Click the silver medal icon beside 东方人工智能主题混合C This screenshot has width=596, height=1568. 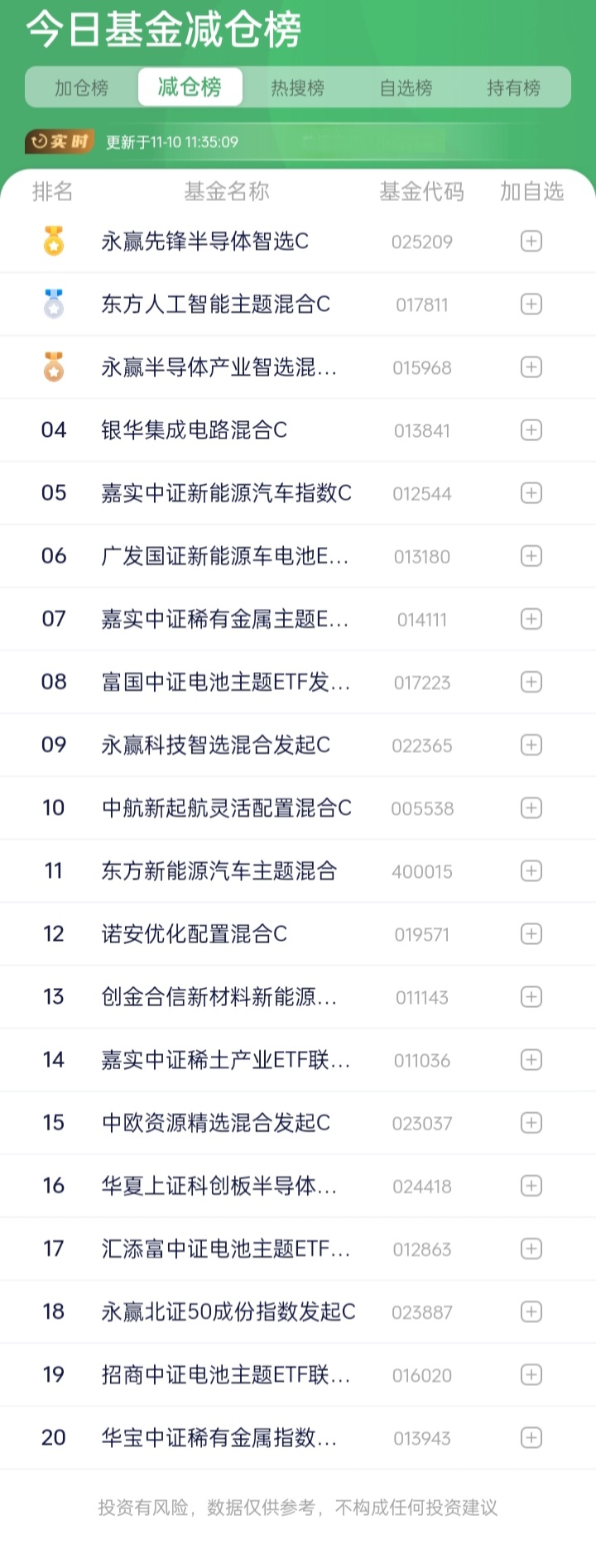pyautogui.click(x=53, y=304)
